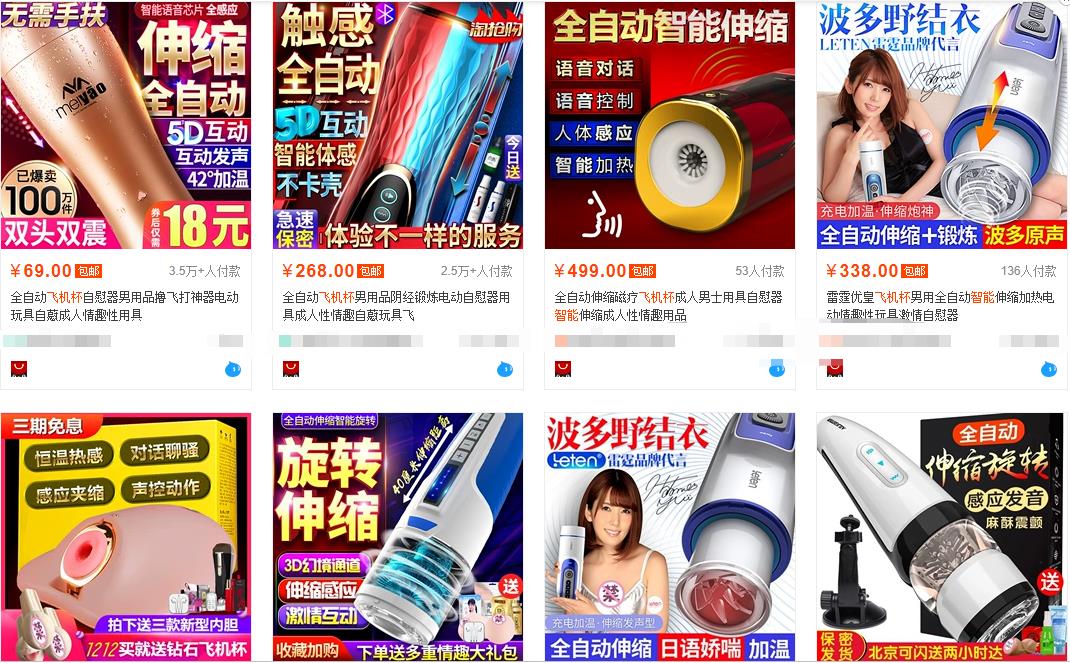Open the product card priced ¥268.00
Viewport: 1070px width, 663px height.
(397, 125)
